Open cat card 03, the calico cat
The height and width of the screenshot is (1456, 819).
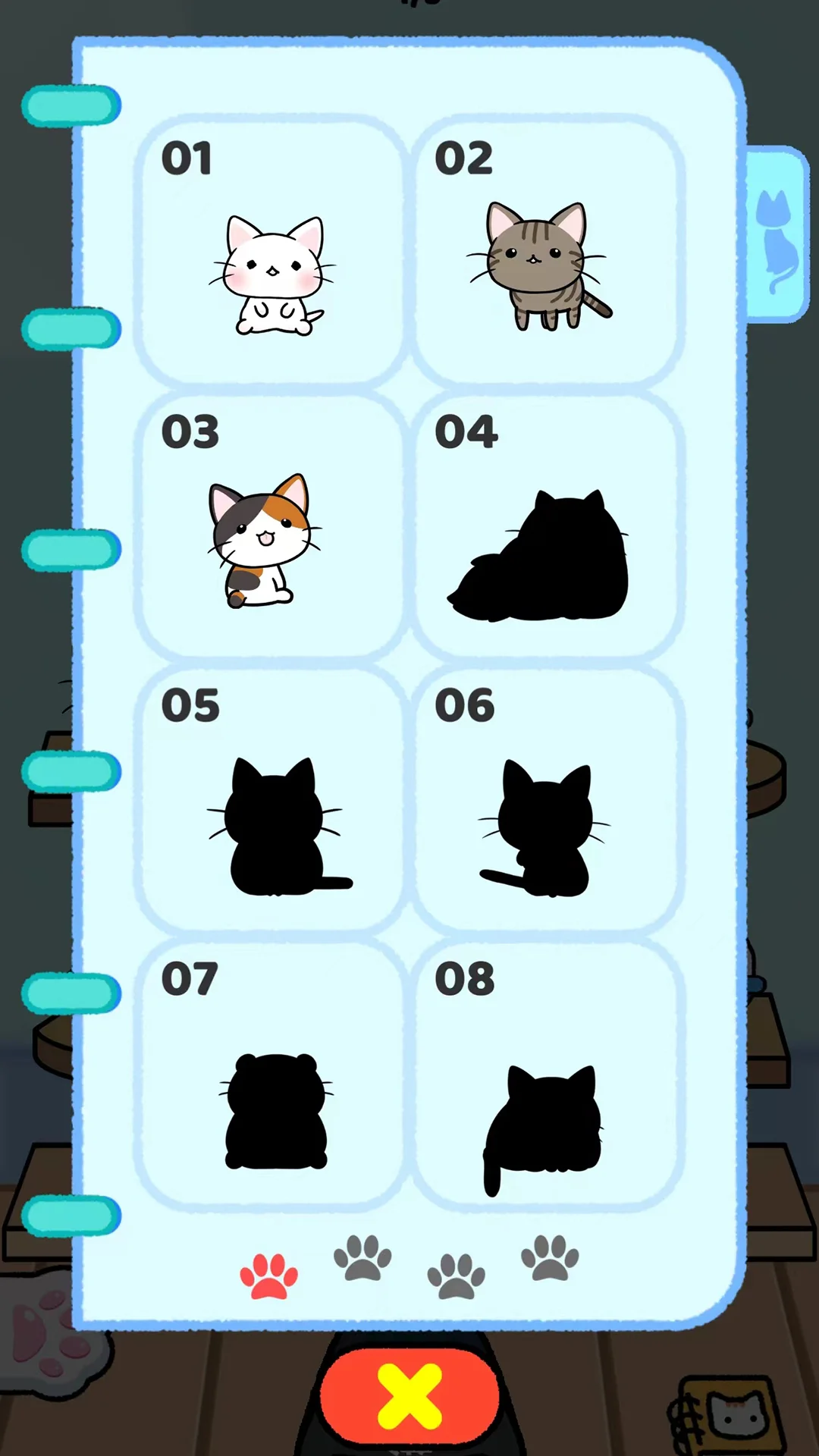[x=271, y=527]
